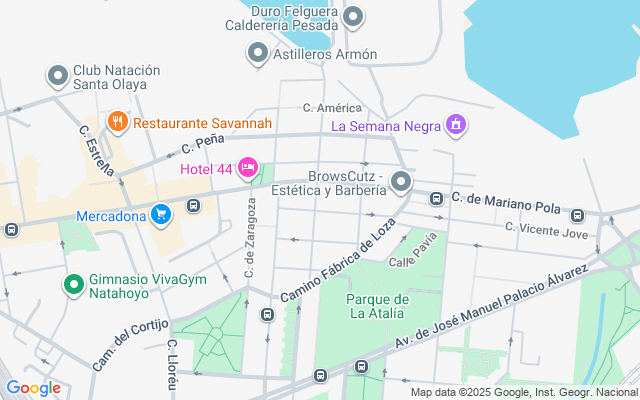Tap the bus stop on C. de Mariano Pola

(x=437, y=198)
